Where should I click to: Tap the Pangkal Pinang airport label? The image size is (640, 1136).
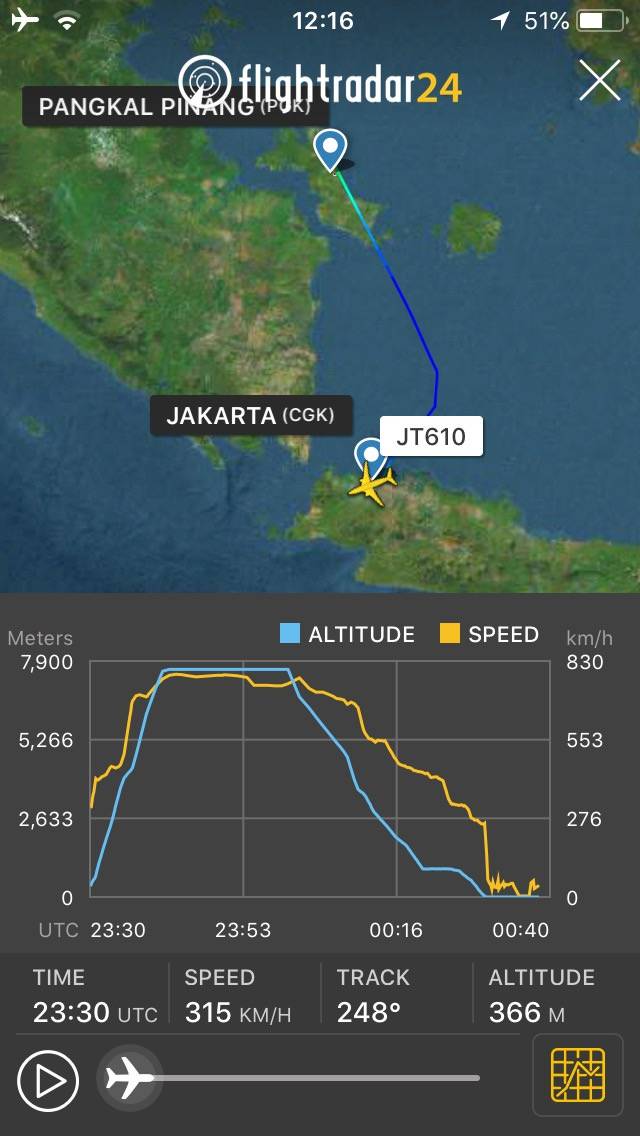pos(176,106)
